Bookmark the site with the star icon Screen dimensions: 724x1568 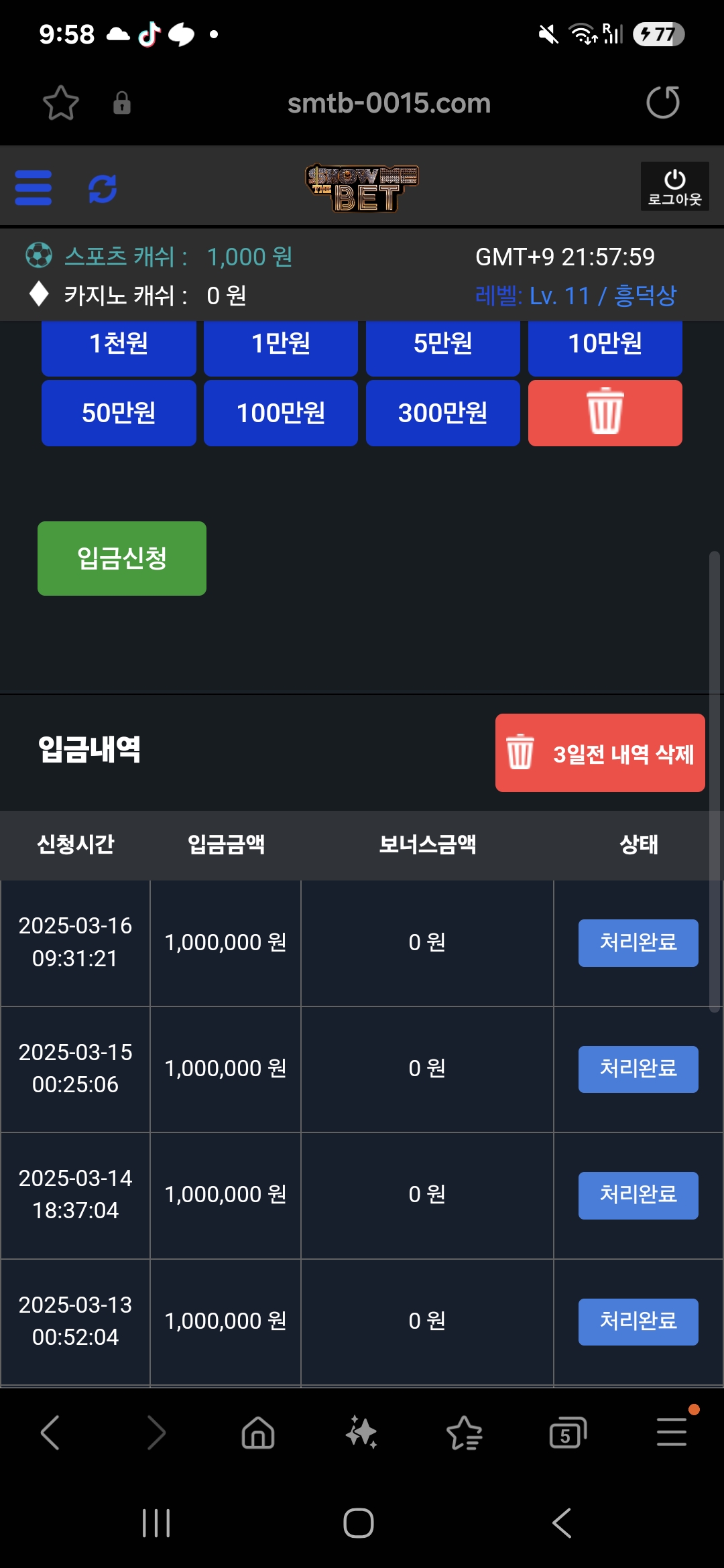coord(61,103)
